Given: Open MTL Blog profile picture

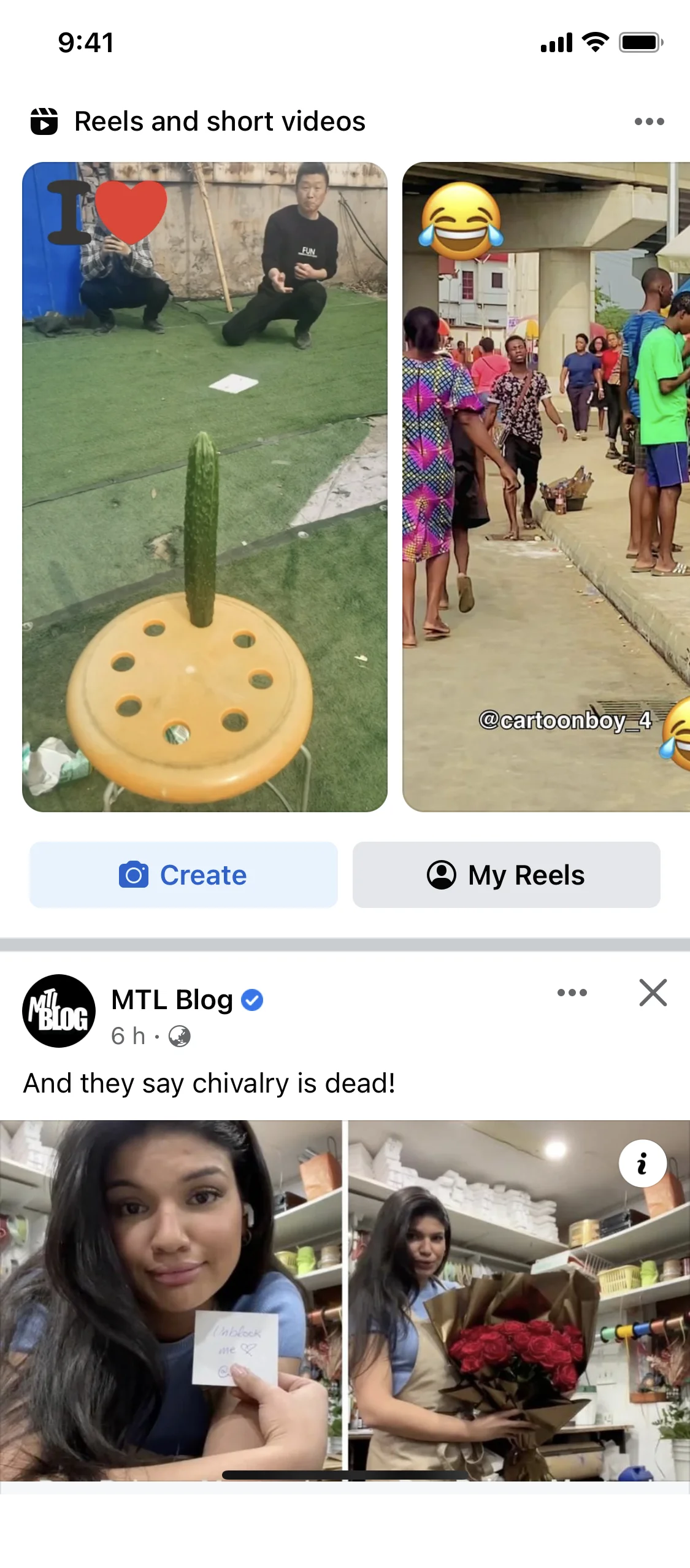Looking at the screenshot, I should tap(59, 1010).
